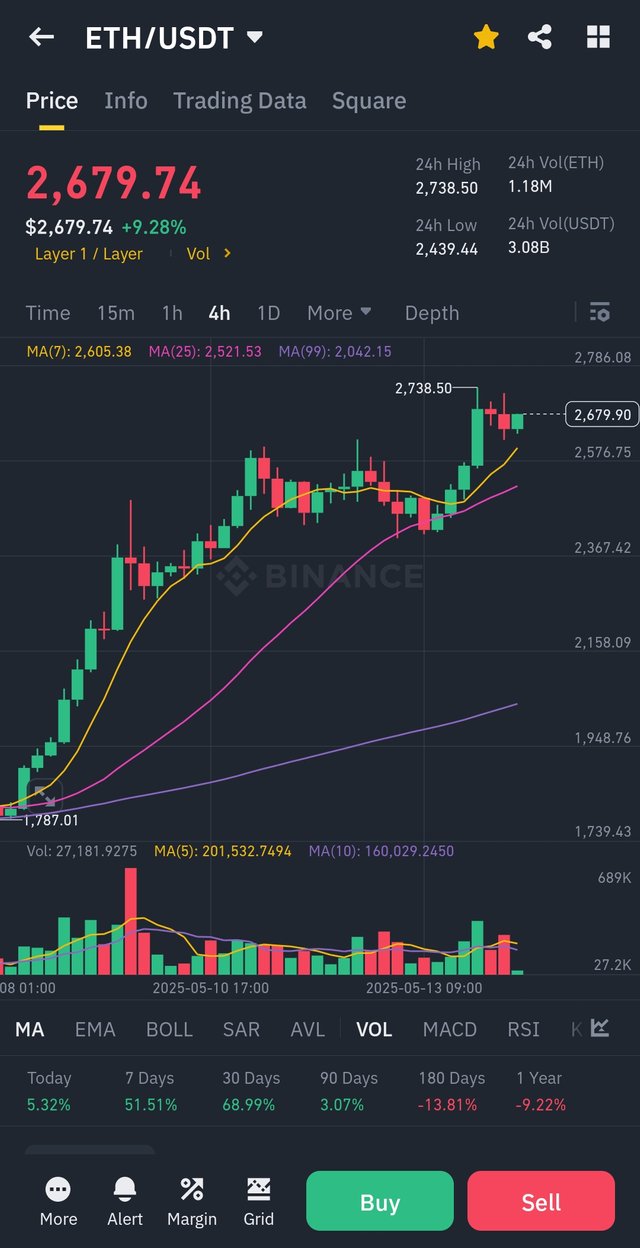Open Grid trading bot
Viewport: 640px width, 1248px height.
pos(258,1201)
